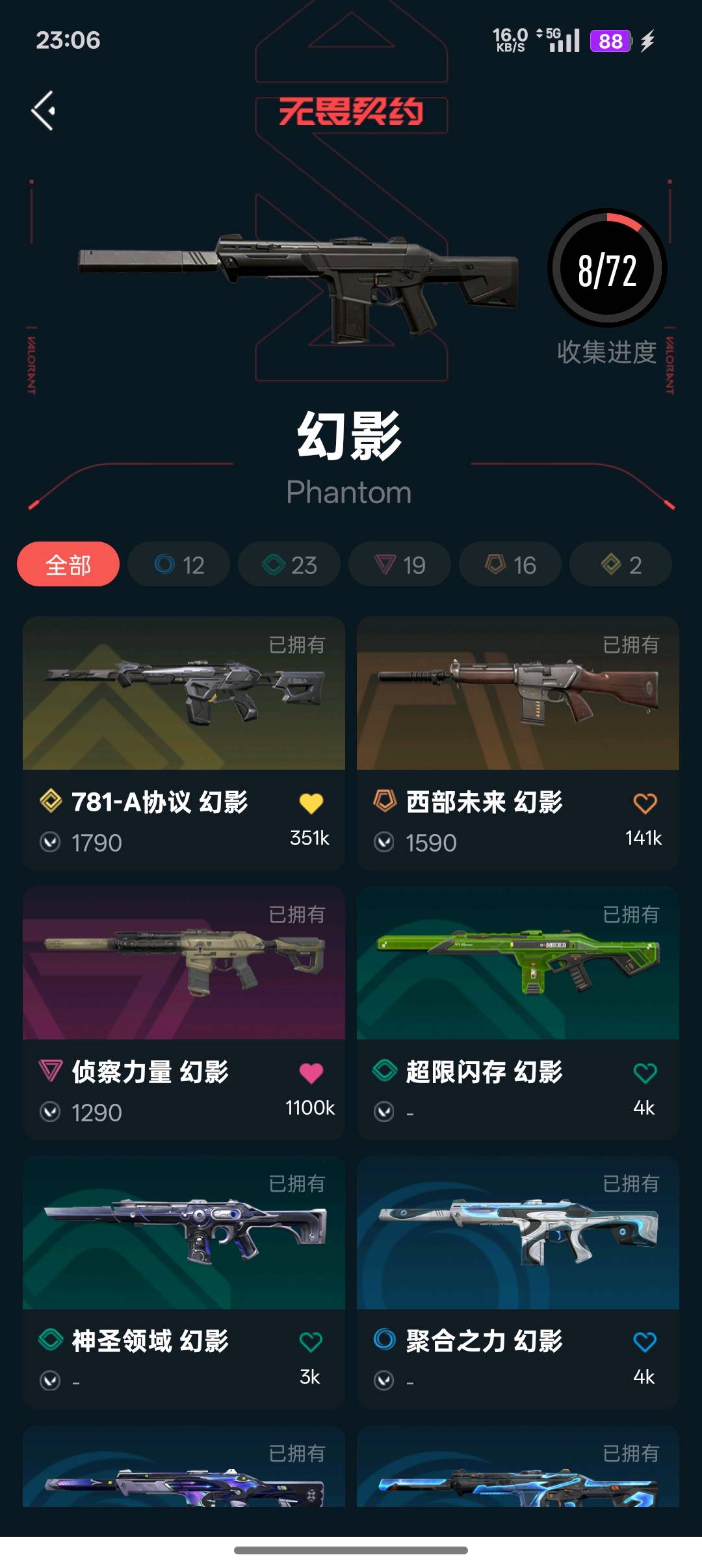Select the 全部 filter chip
Viewport: 702px width, 1568px height.
(x=68, y=564)
